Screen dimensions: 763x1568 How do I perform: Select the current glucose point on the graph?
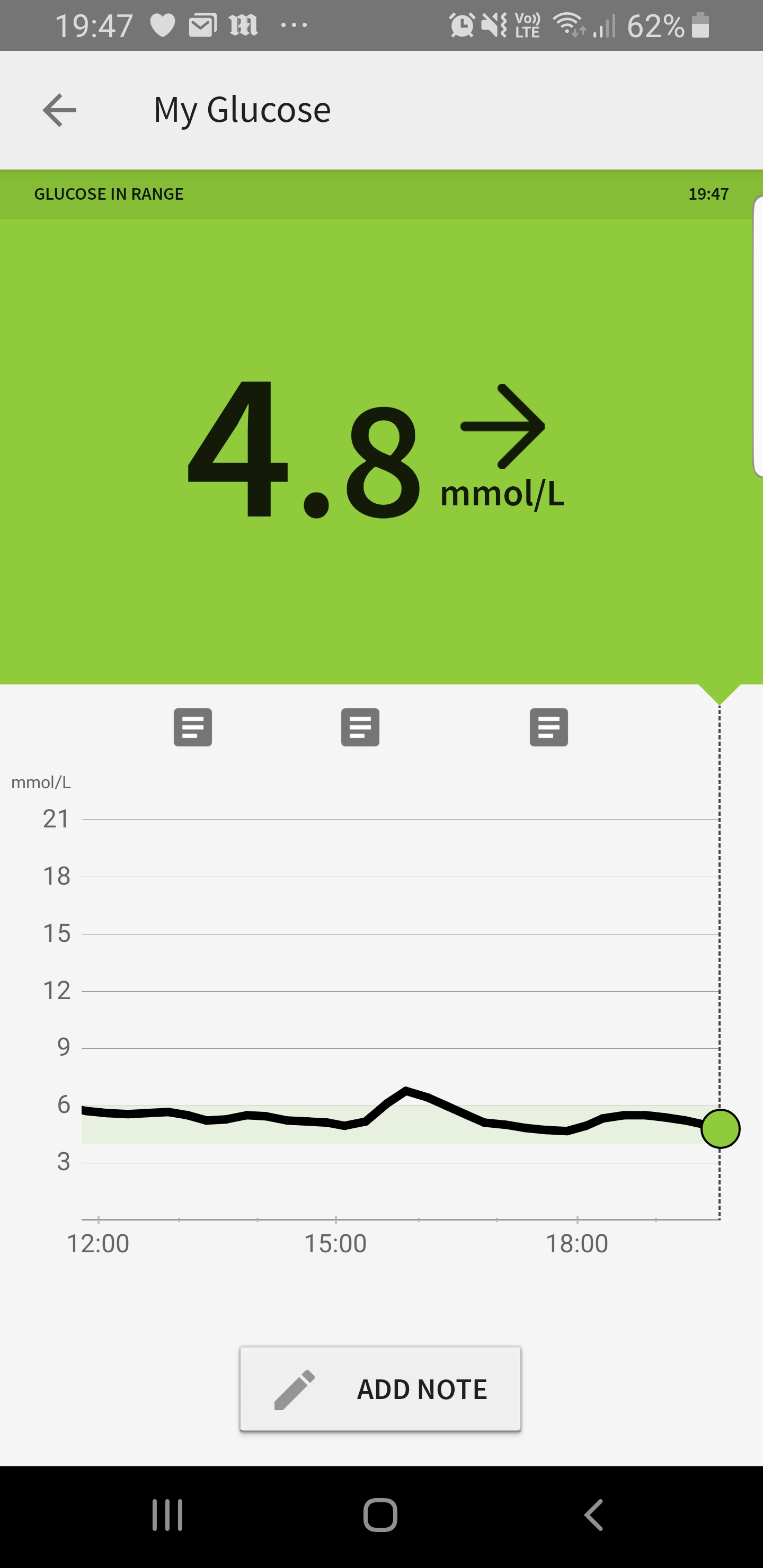click(721, 1128)
